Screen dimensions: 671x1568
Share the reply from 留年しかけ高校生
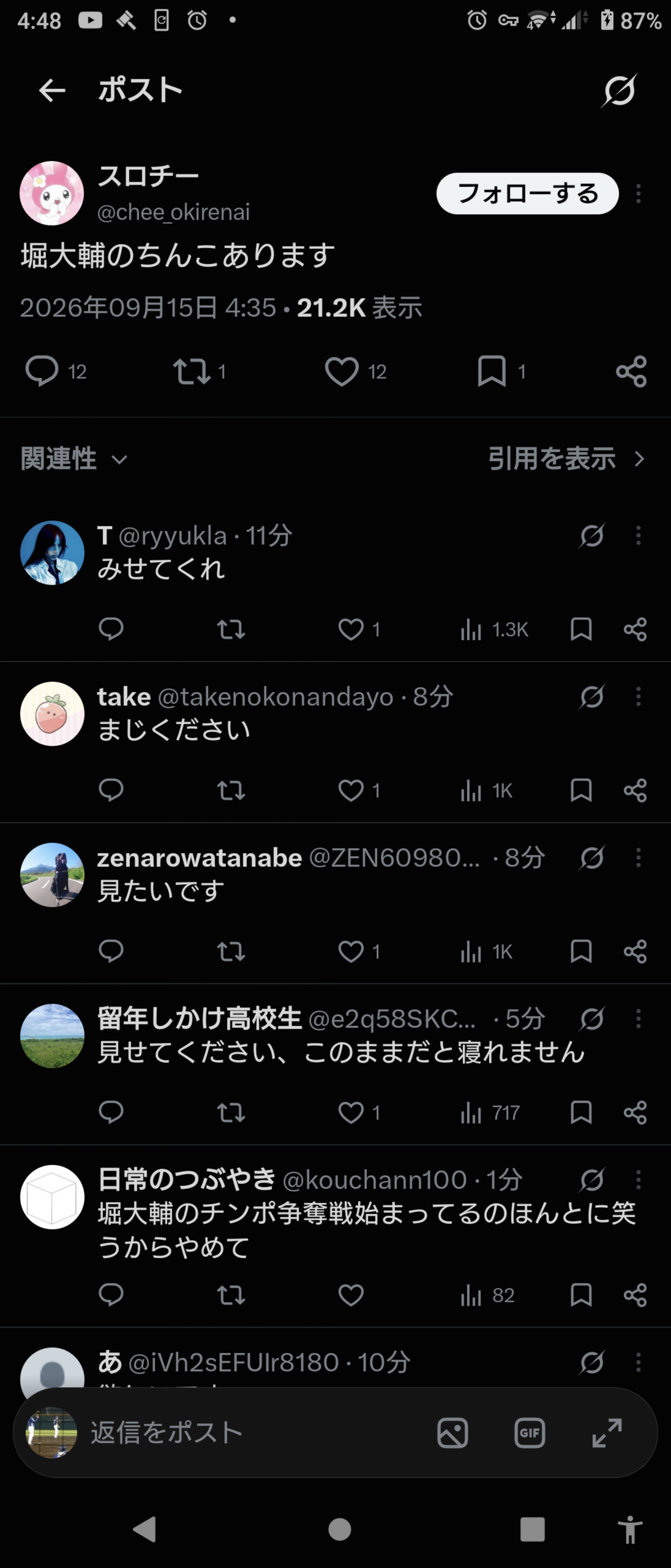coord(635,1113)
